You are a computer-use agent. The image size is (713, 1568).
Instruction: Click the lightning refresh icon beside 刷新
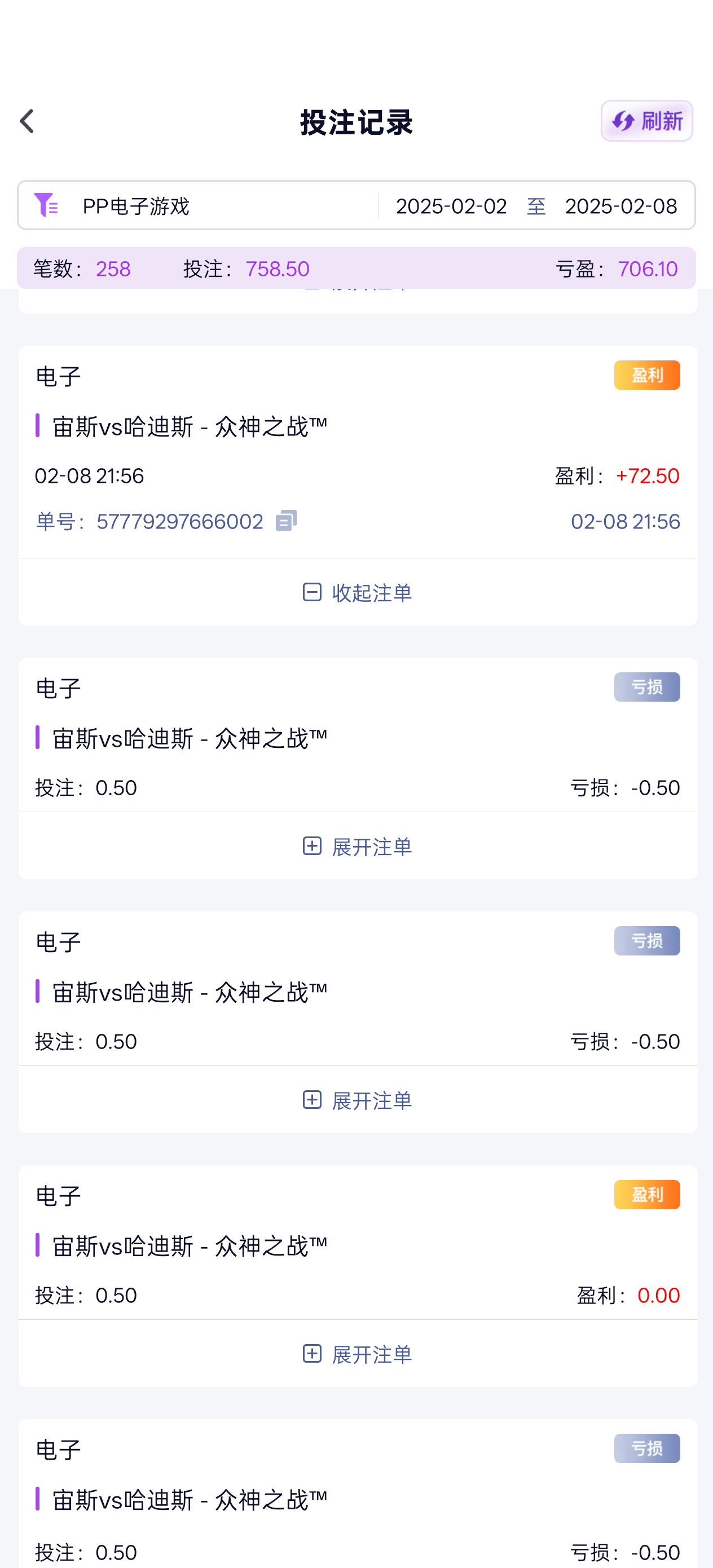tap(623, 121)
